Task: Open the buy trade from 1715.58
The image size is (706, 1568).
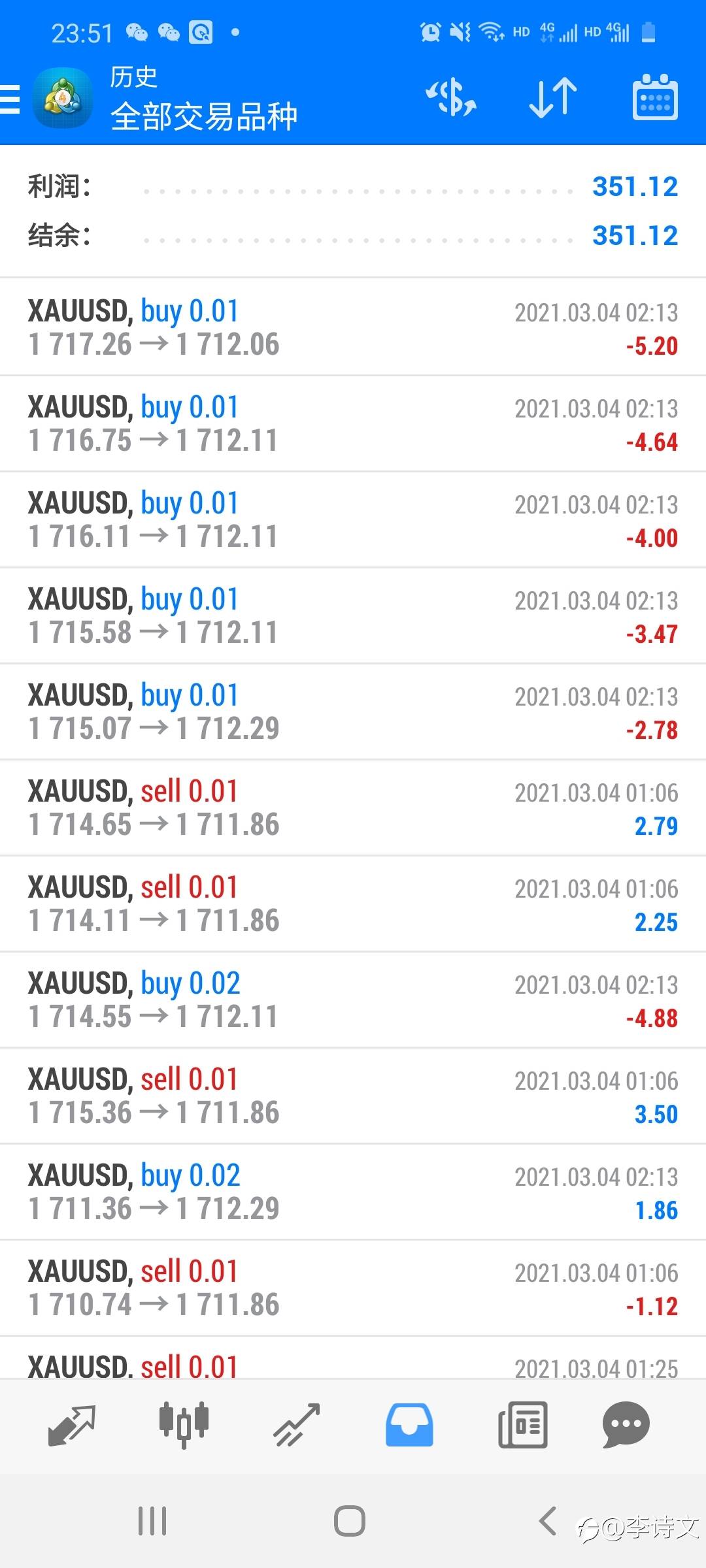Action: pyautogui.click(x=353, y=615)
